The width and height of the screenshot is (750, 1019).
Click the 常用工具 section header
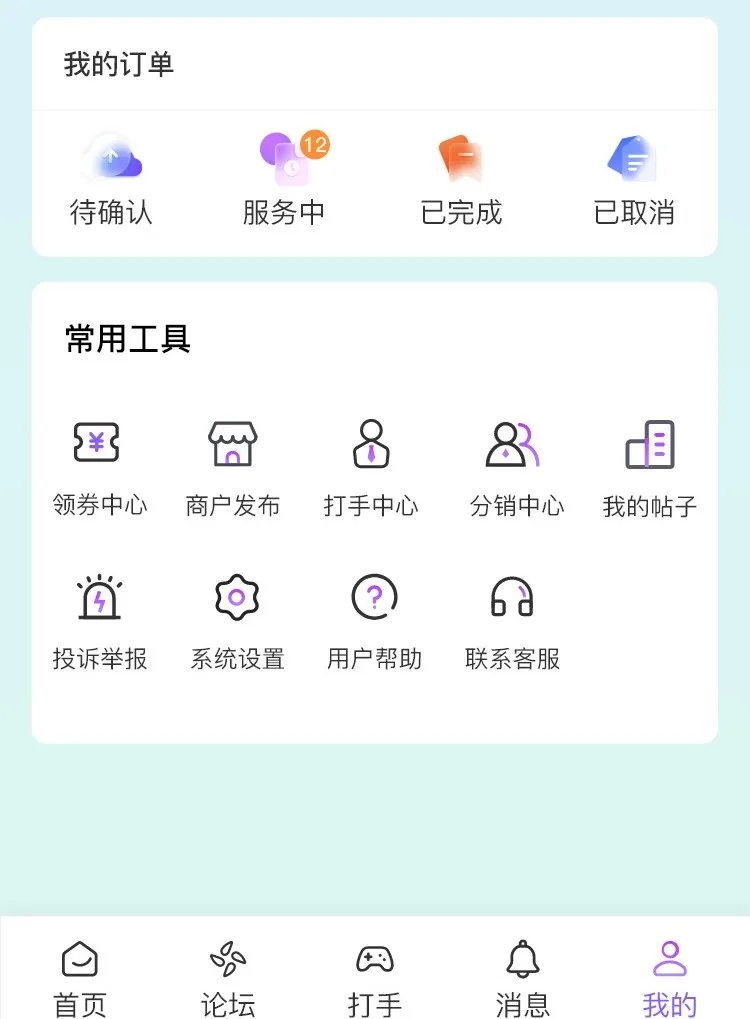click(x=126, y=340)
